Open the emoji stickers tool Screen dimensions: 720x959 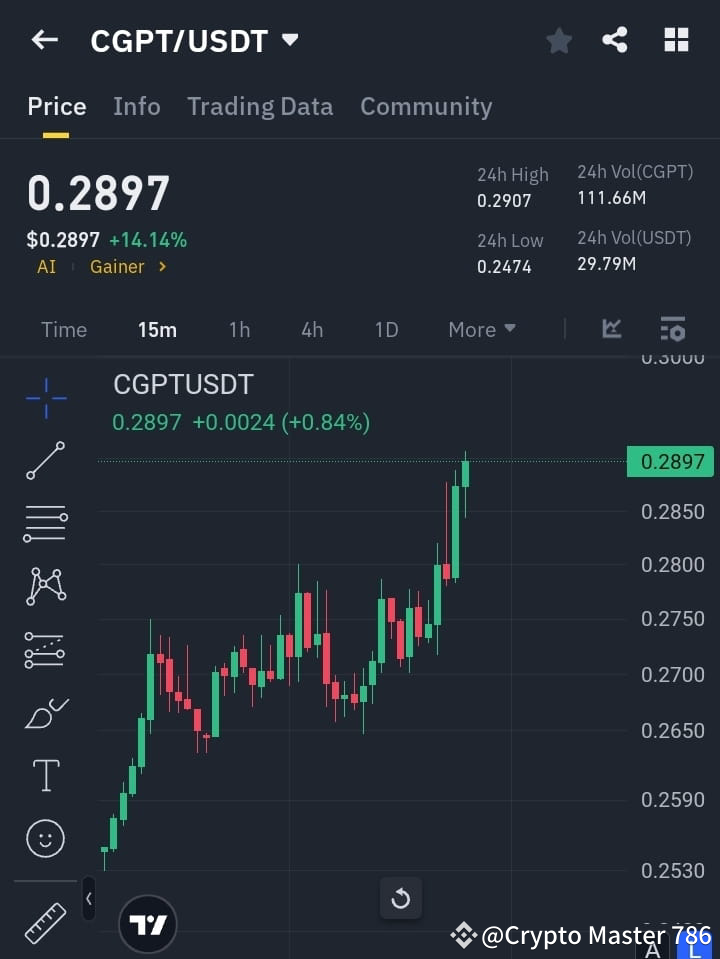tap(45, 838)
